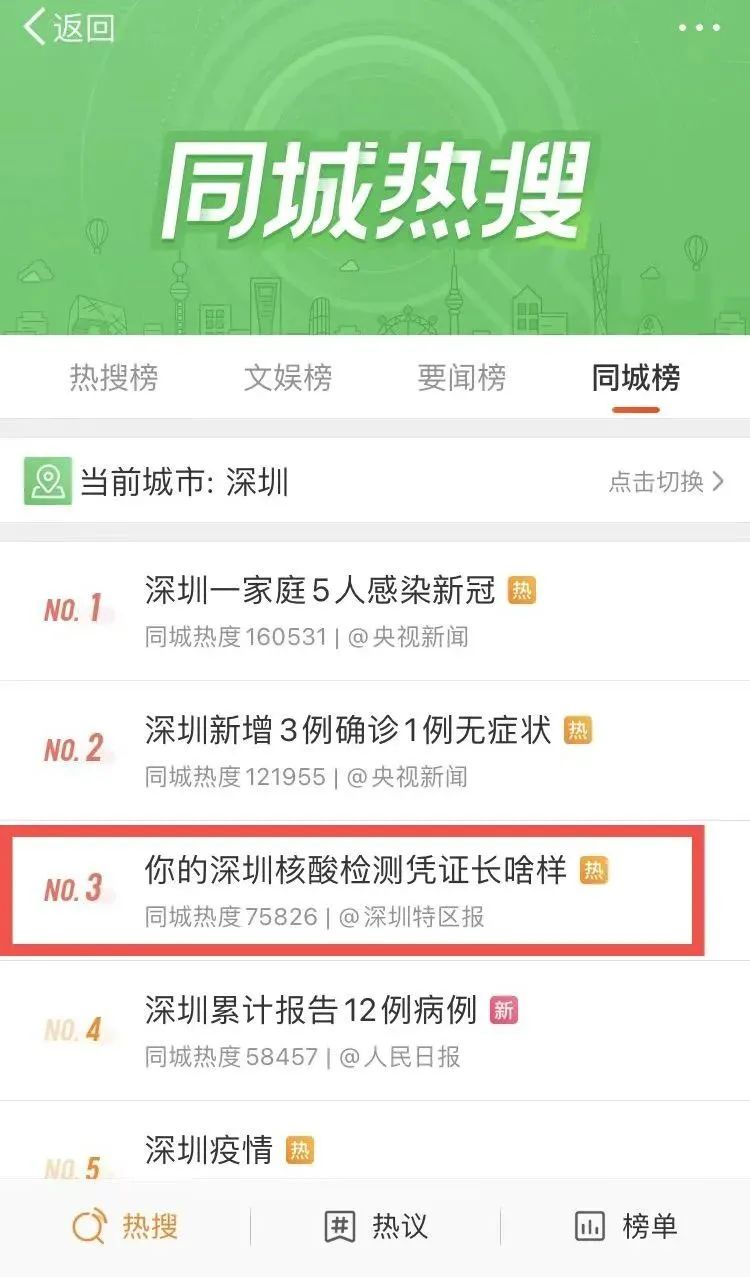Select the 同城榜 tab
The image size is (750, 1277).
636,378
